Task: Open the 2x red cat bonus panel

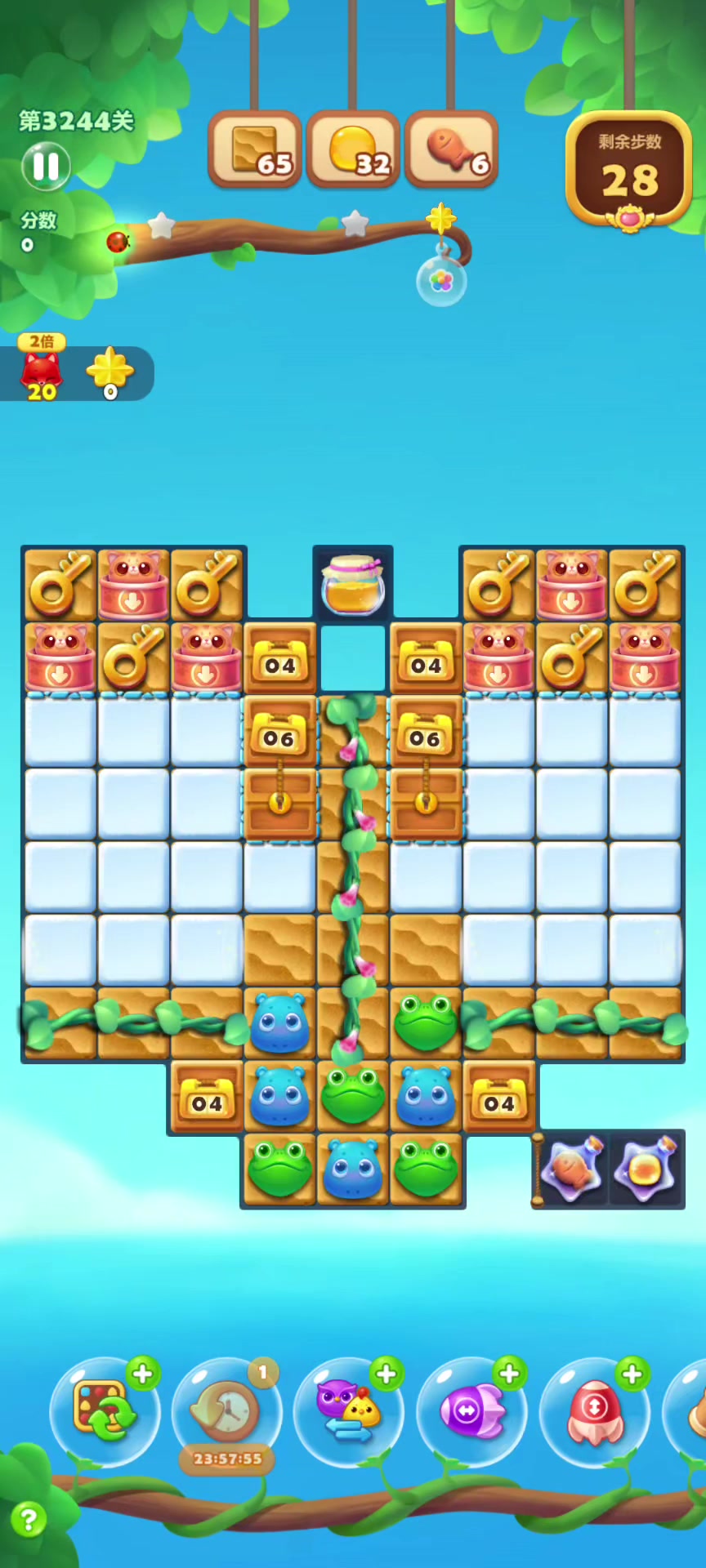Action: tap(42, 373)
